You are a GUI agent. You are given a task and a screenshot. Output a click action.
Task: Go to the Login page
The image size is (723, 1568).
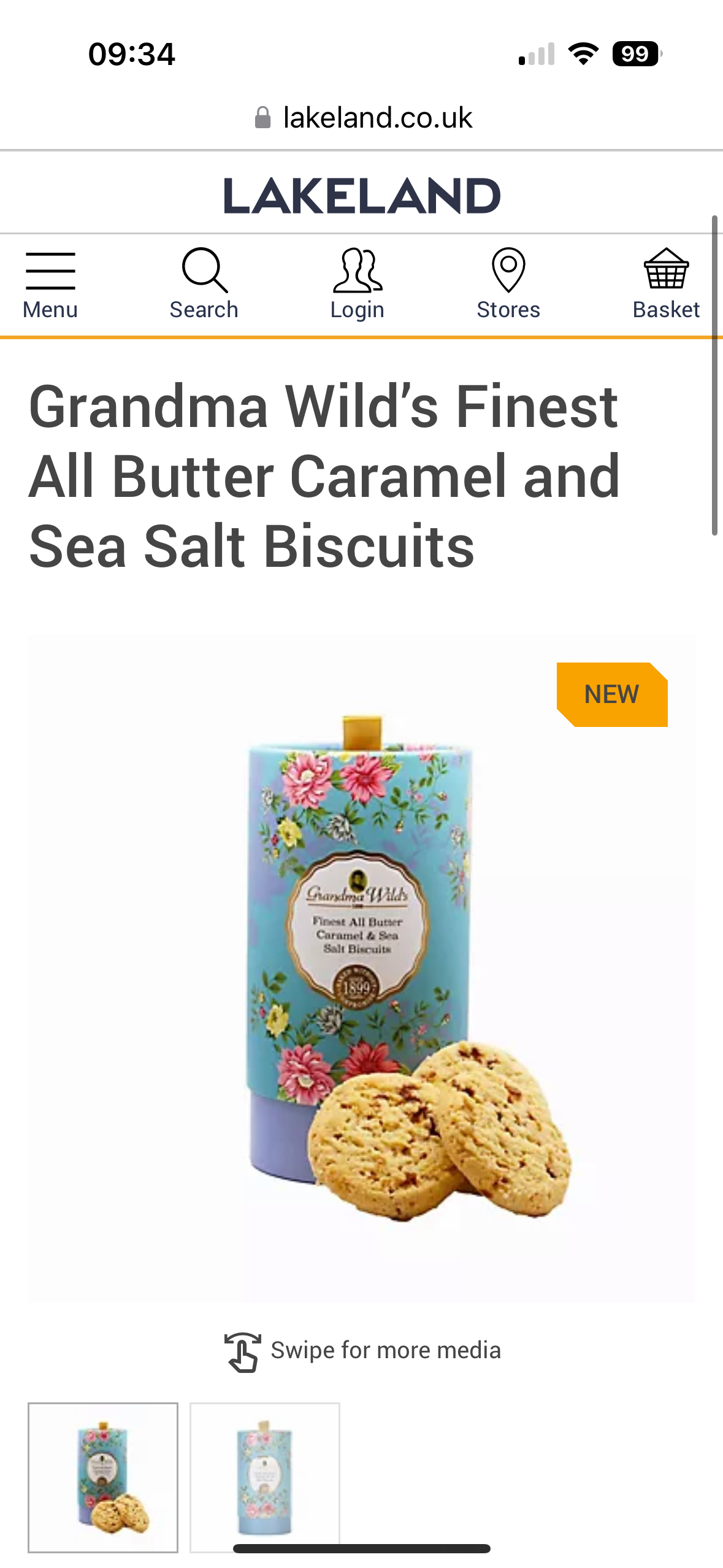(358, 285)
